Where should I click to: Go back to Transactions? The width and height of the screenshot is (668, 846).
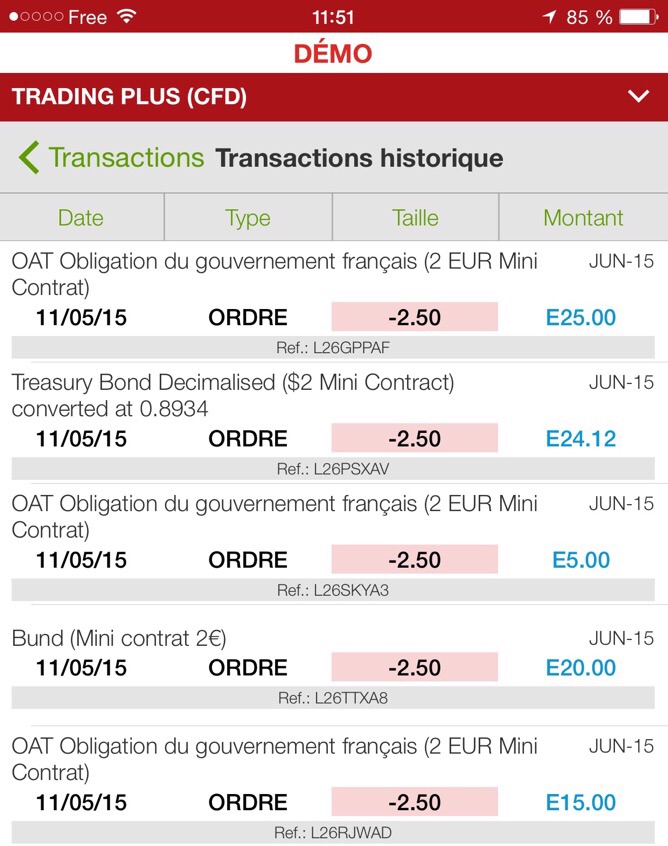[x=111, y=158]
